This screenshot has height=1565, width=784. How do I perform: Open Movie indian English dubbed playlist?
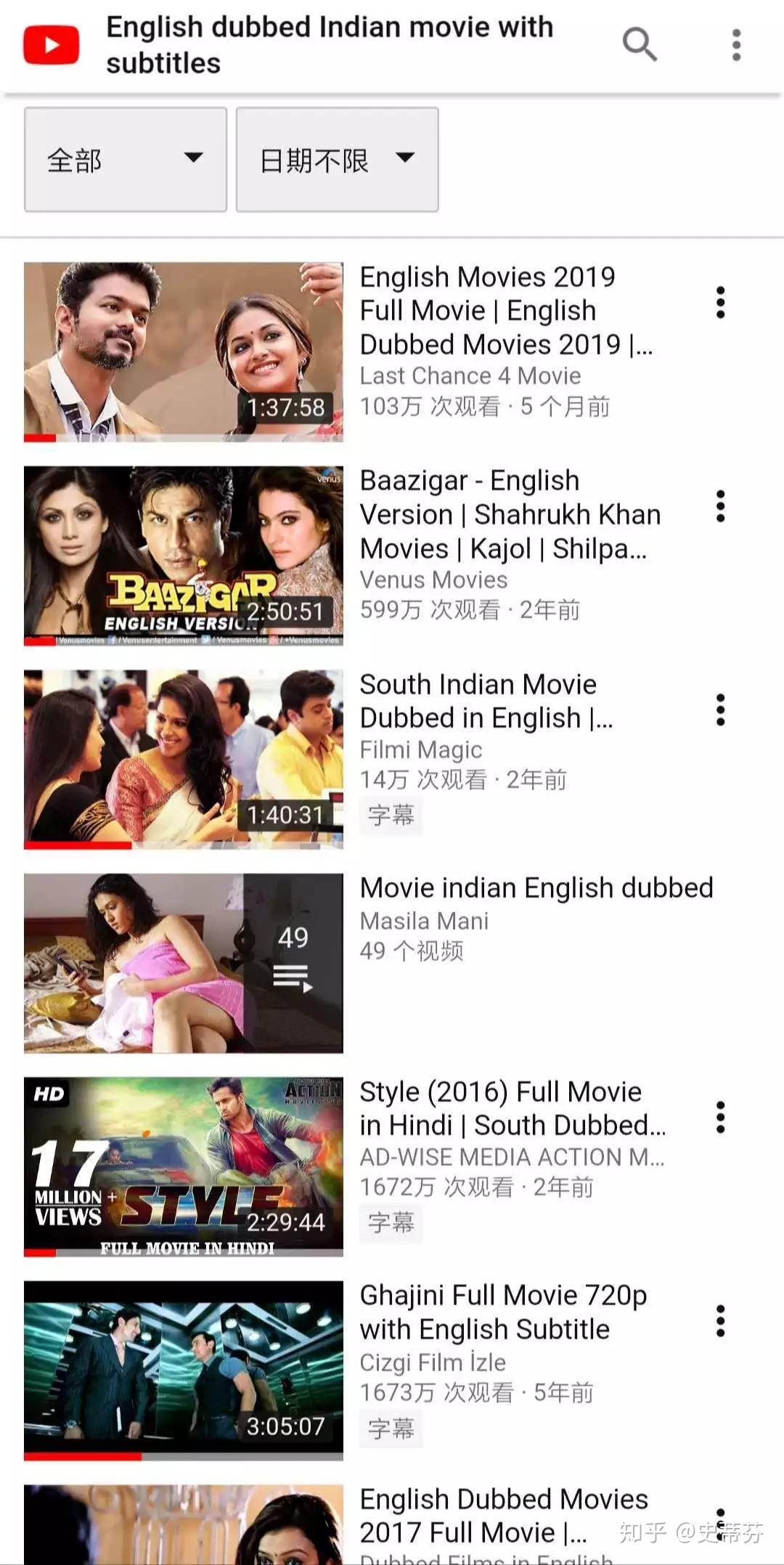(184, 963)
